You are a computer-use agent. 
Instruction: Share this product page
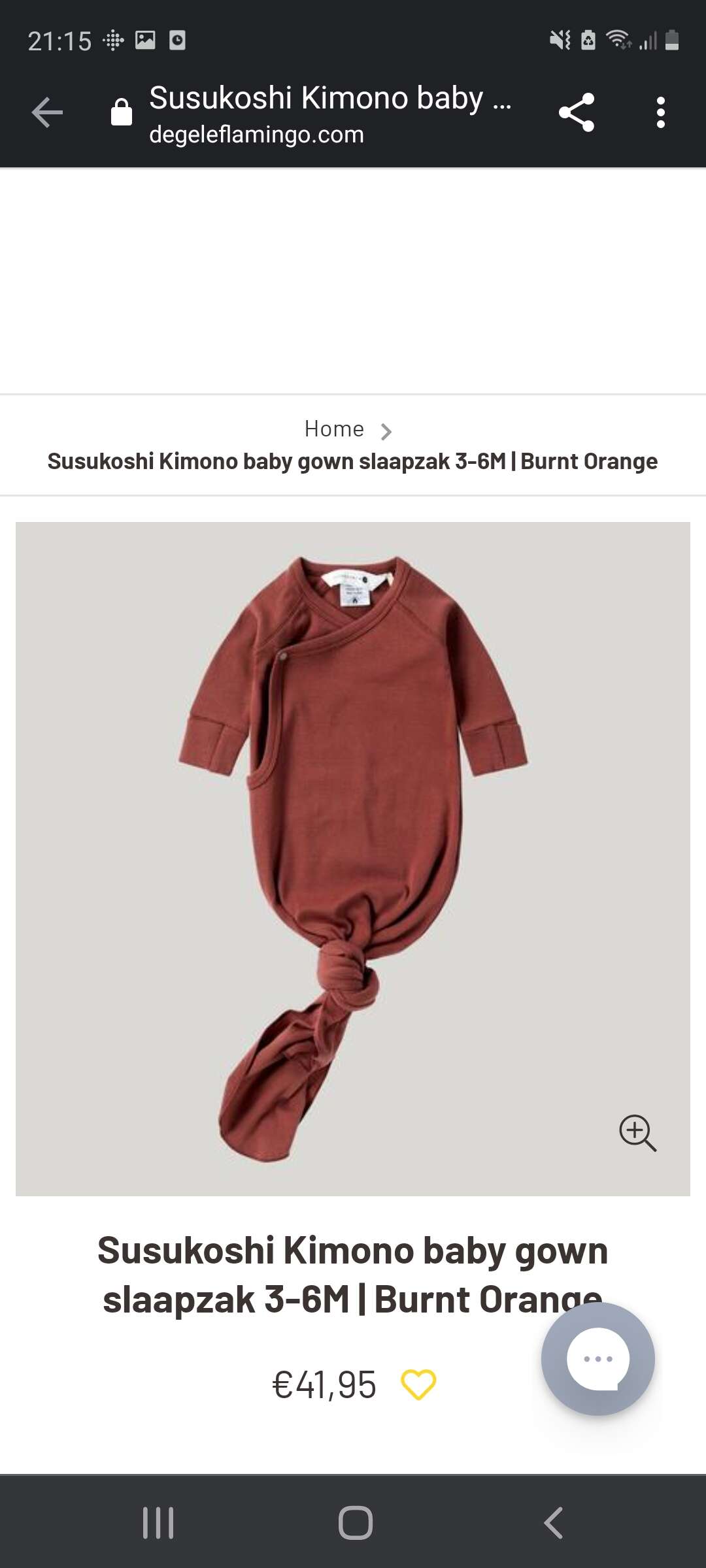577,112
